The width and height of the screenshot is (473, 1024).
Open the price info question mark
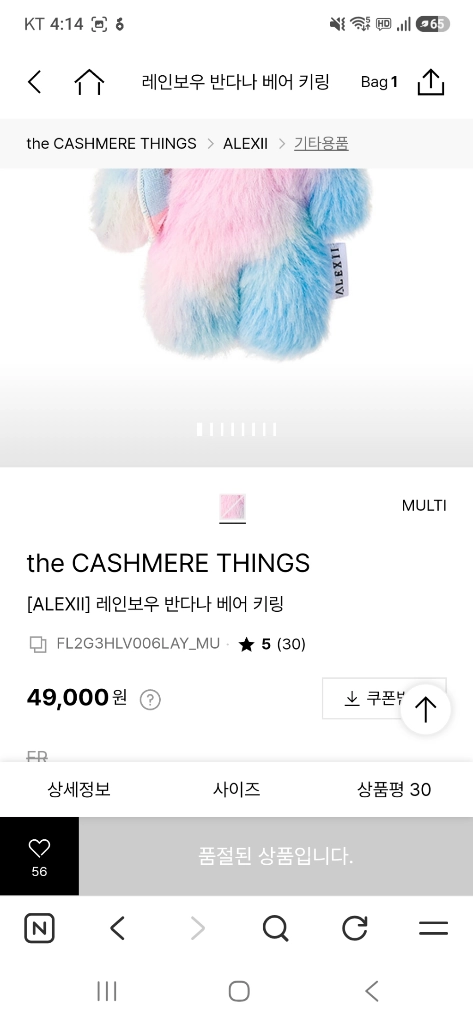point(150,699)
